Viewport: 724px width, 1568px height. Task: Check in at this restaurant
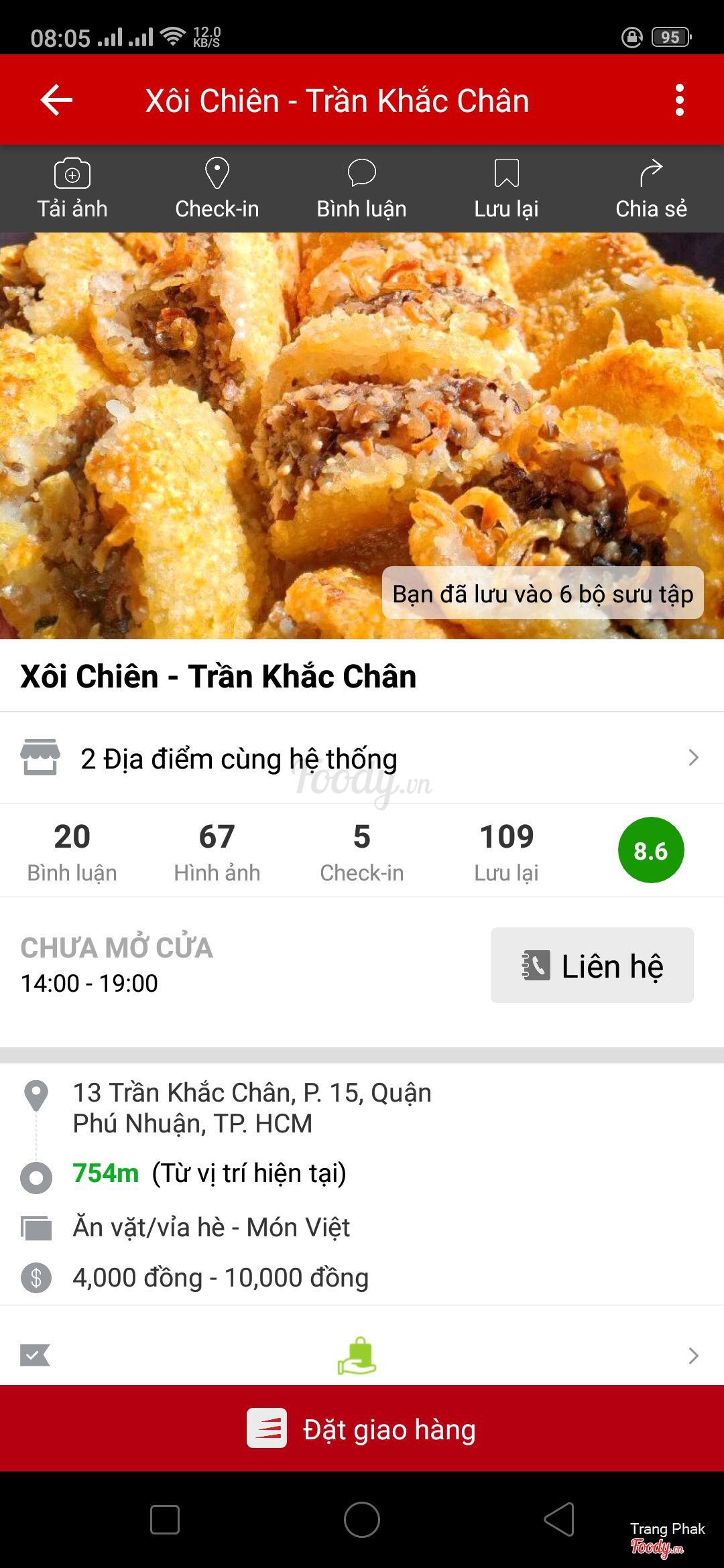(x=217, y=189)
